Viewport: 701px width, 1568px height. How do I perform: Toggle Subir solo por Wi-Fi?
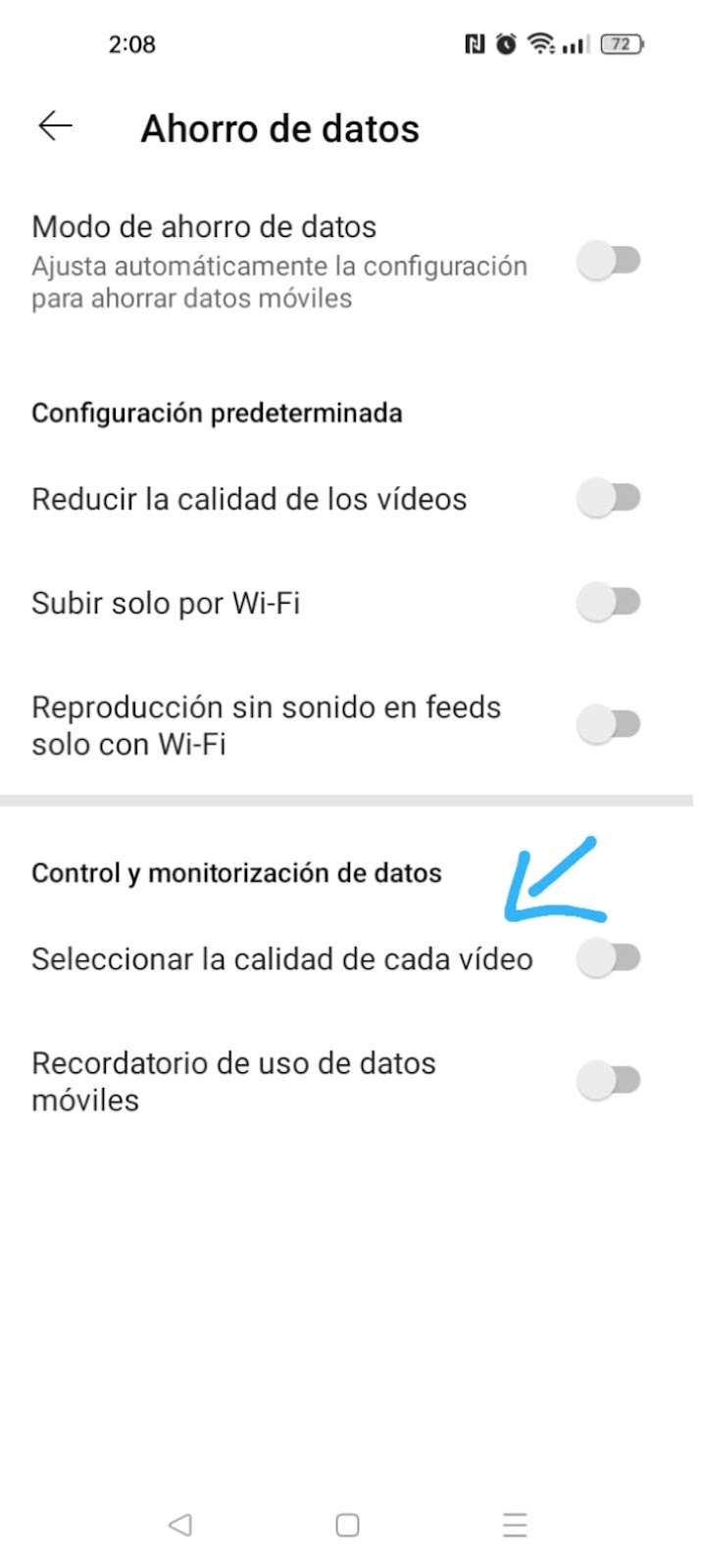point(609,602)
